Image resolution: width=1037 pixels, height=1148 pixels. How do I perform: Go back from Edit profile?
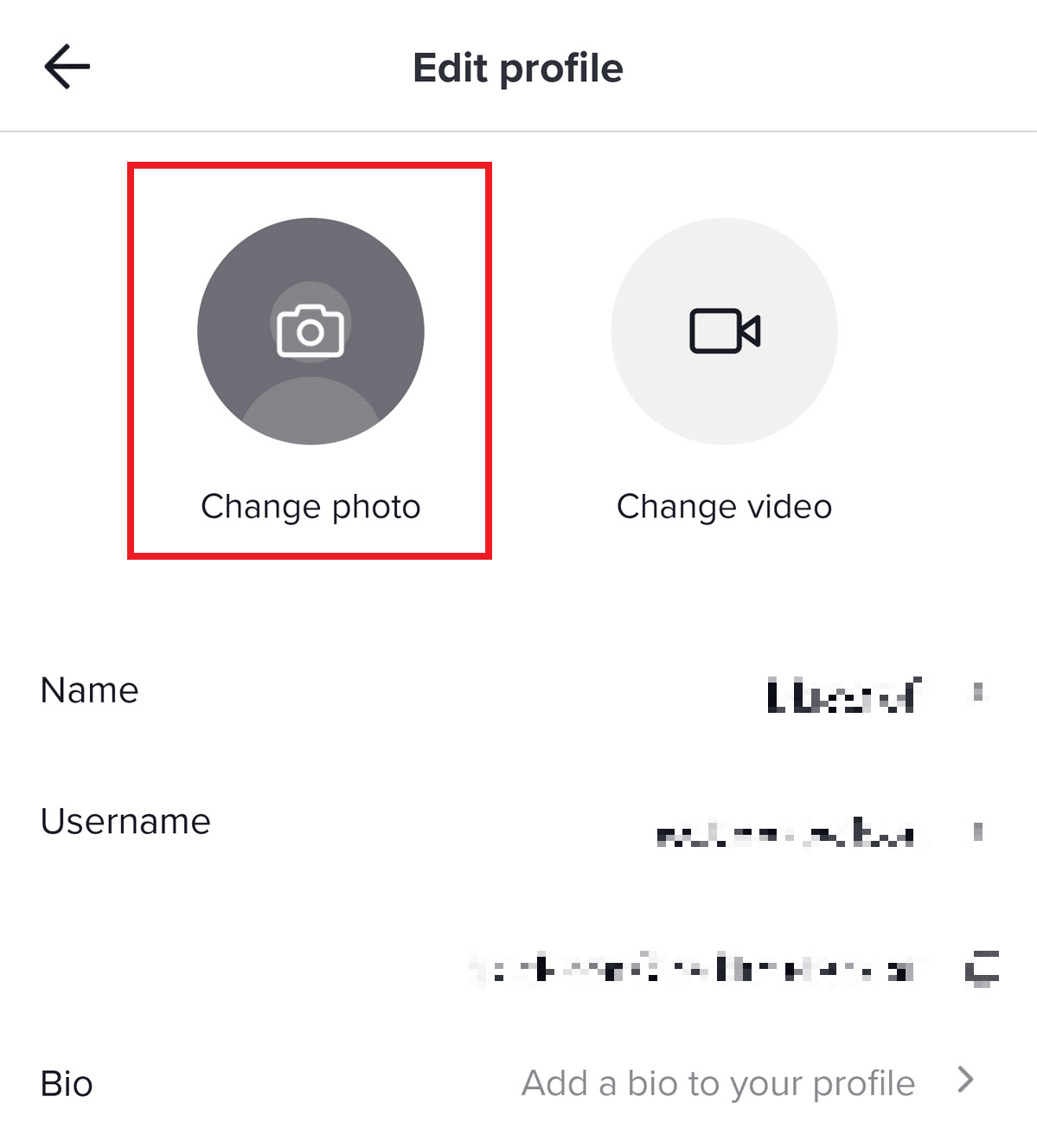coord(67,67)
